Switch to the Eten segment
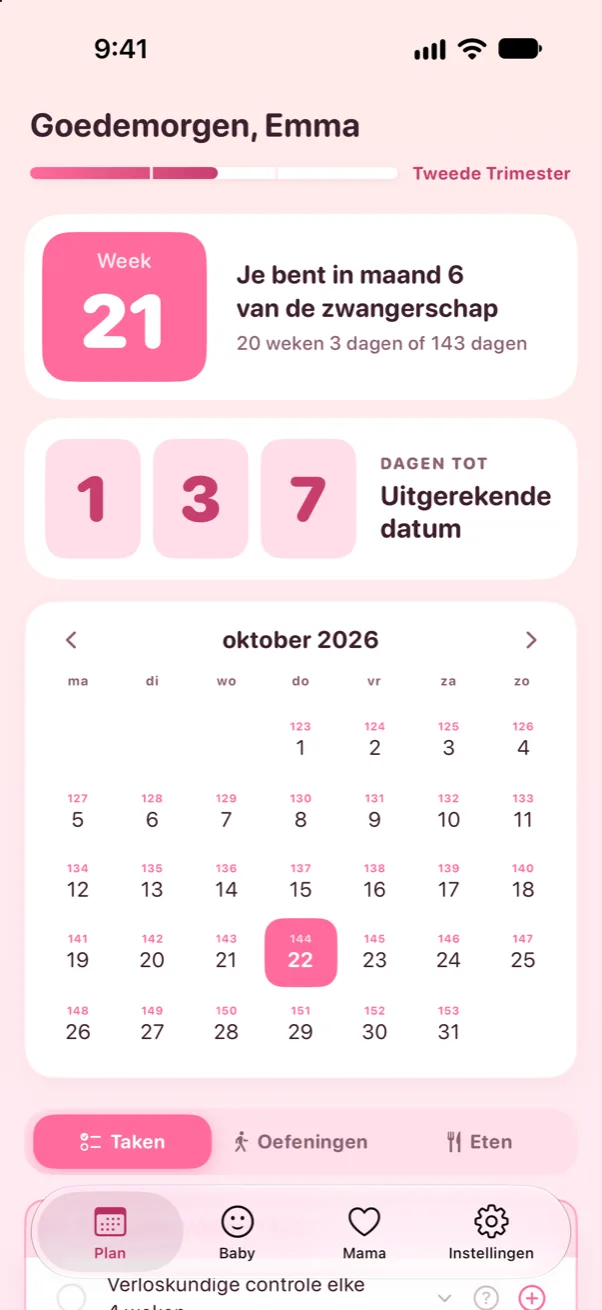Image resolution: width=602 pixels, height=1310 pixels. (480, 1142)
